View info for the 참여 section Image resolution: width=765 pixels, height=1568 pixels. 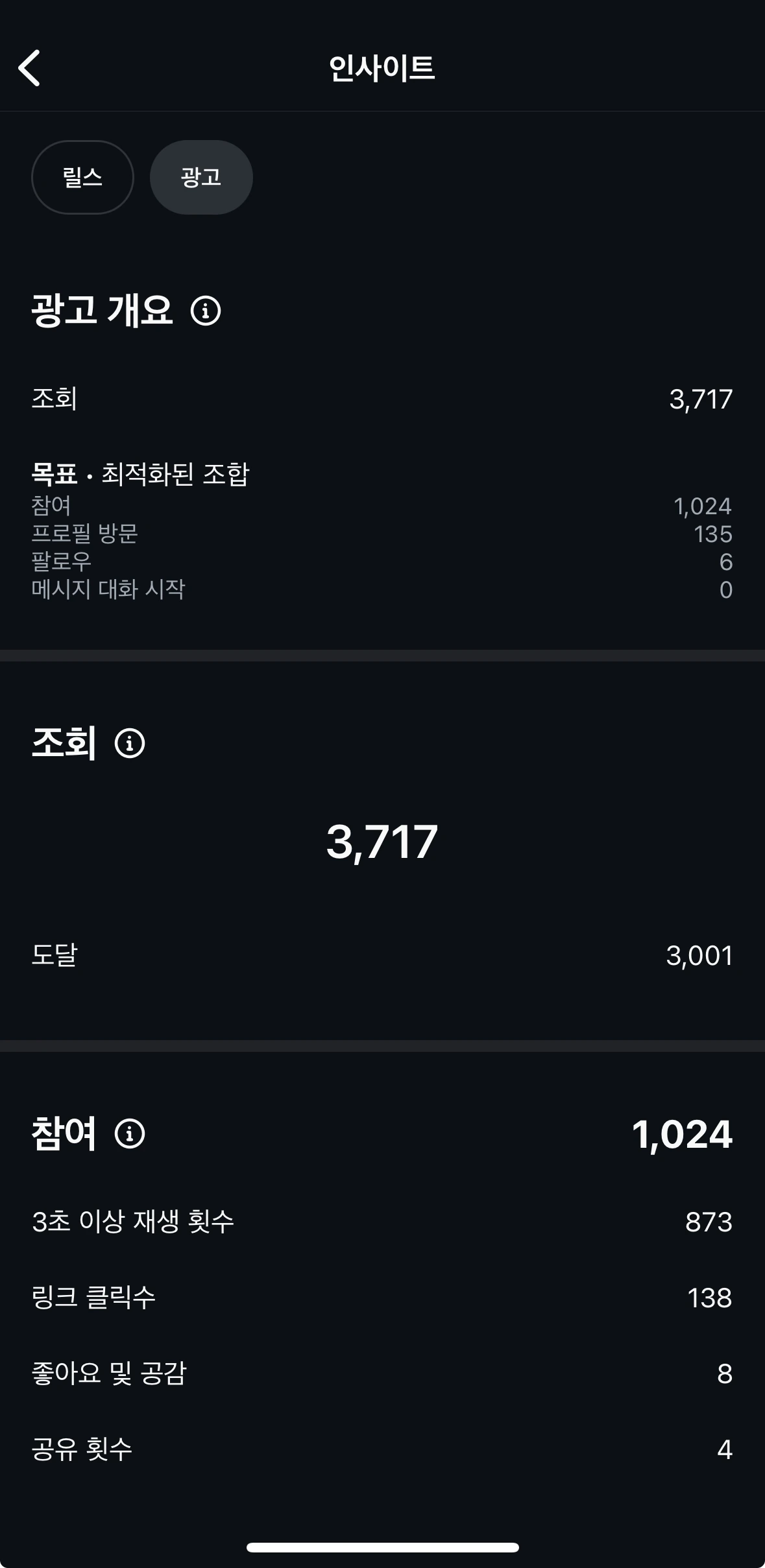[x=130, y=1134]
